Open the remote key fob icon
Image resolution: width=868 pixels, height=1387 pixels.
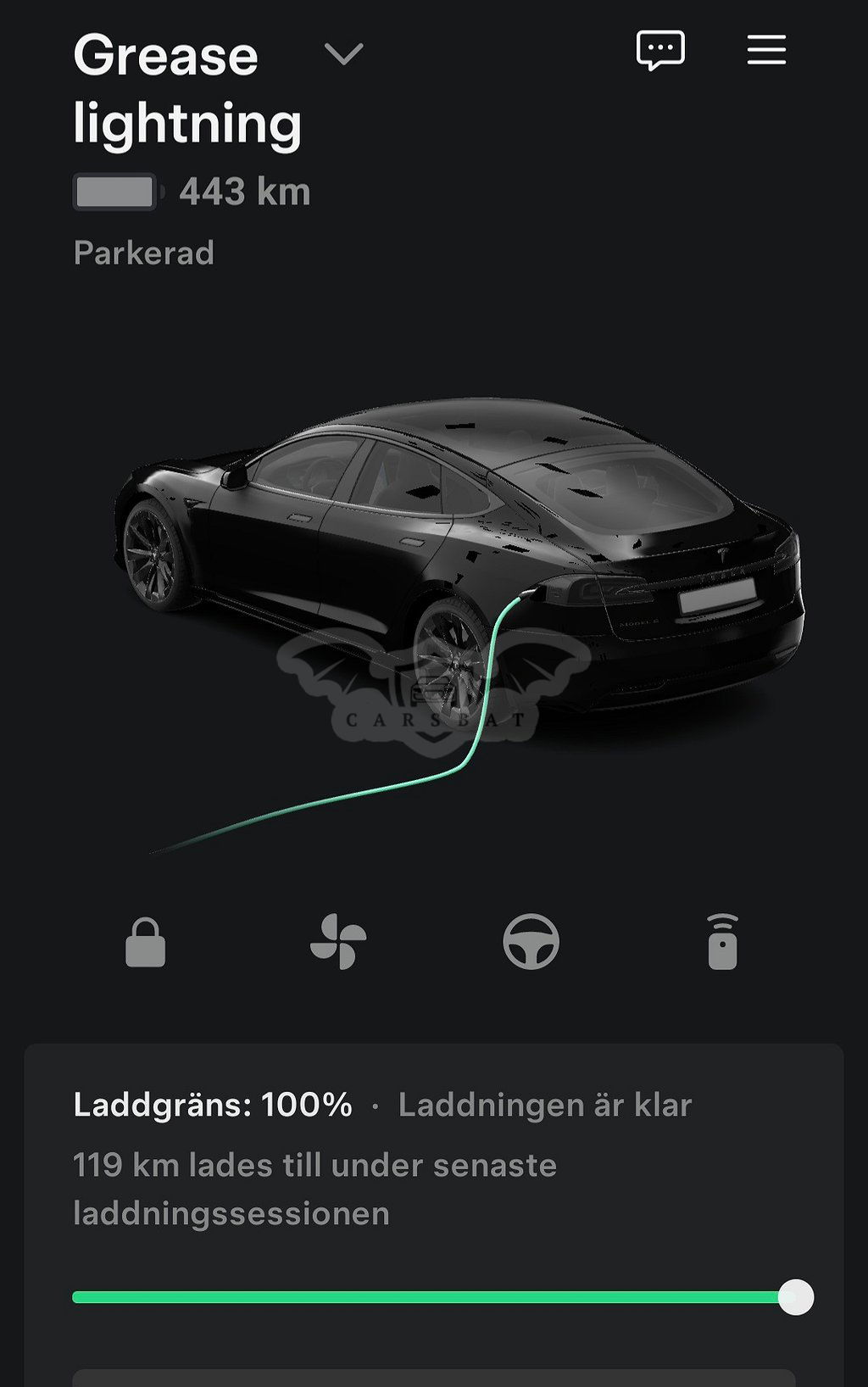722,942
